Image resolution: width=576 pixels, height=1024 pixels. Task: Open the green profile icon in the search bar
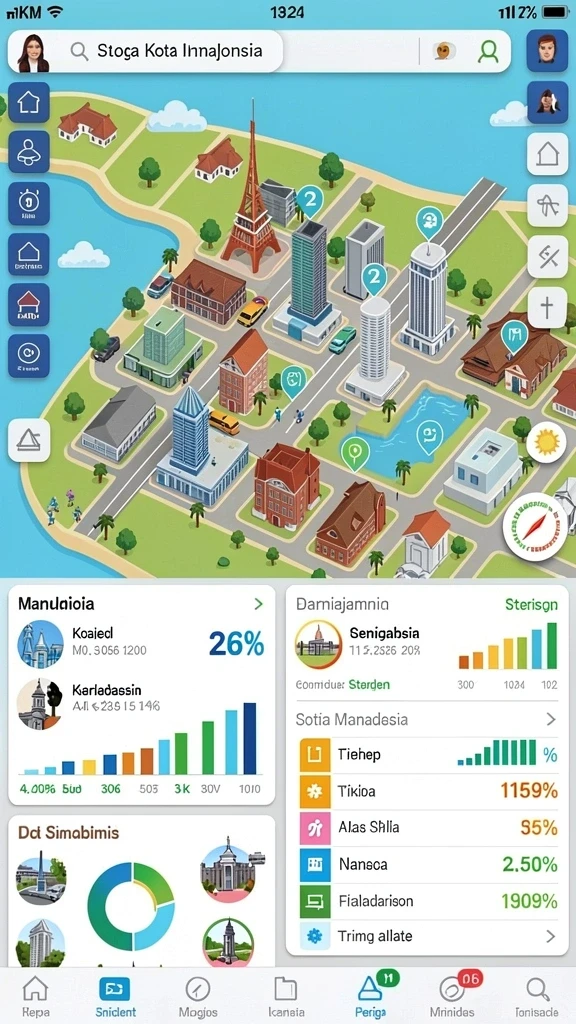point(487,52)
